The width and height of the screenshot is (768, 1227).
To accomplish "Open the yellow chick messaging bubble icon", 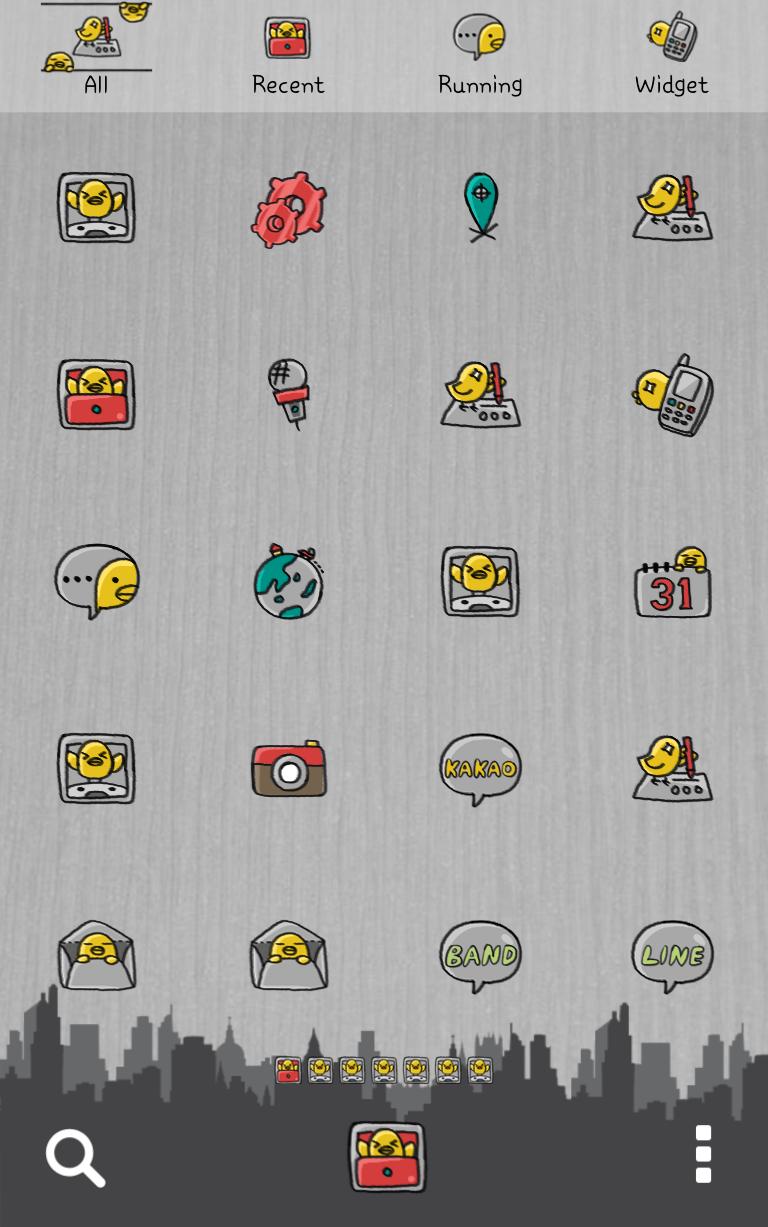I will pyautogui.click(x=96, y=582).
